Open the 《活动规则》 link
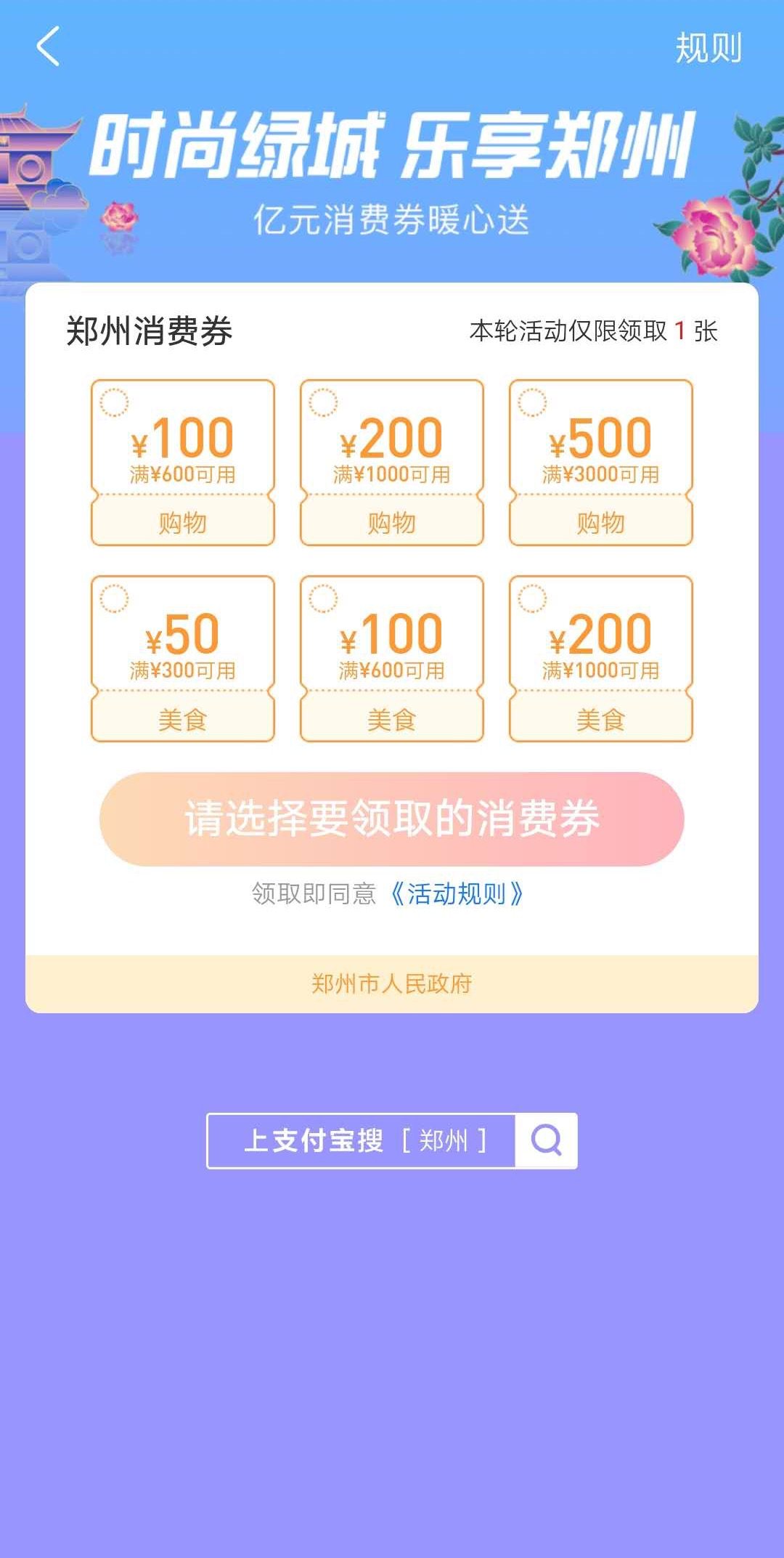 coord(456,893)
